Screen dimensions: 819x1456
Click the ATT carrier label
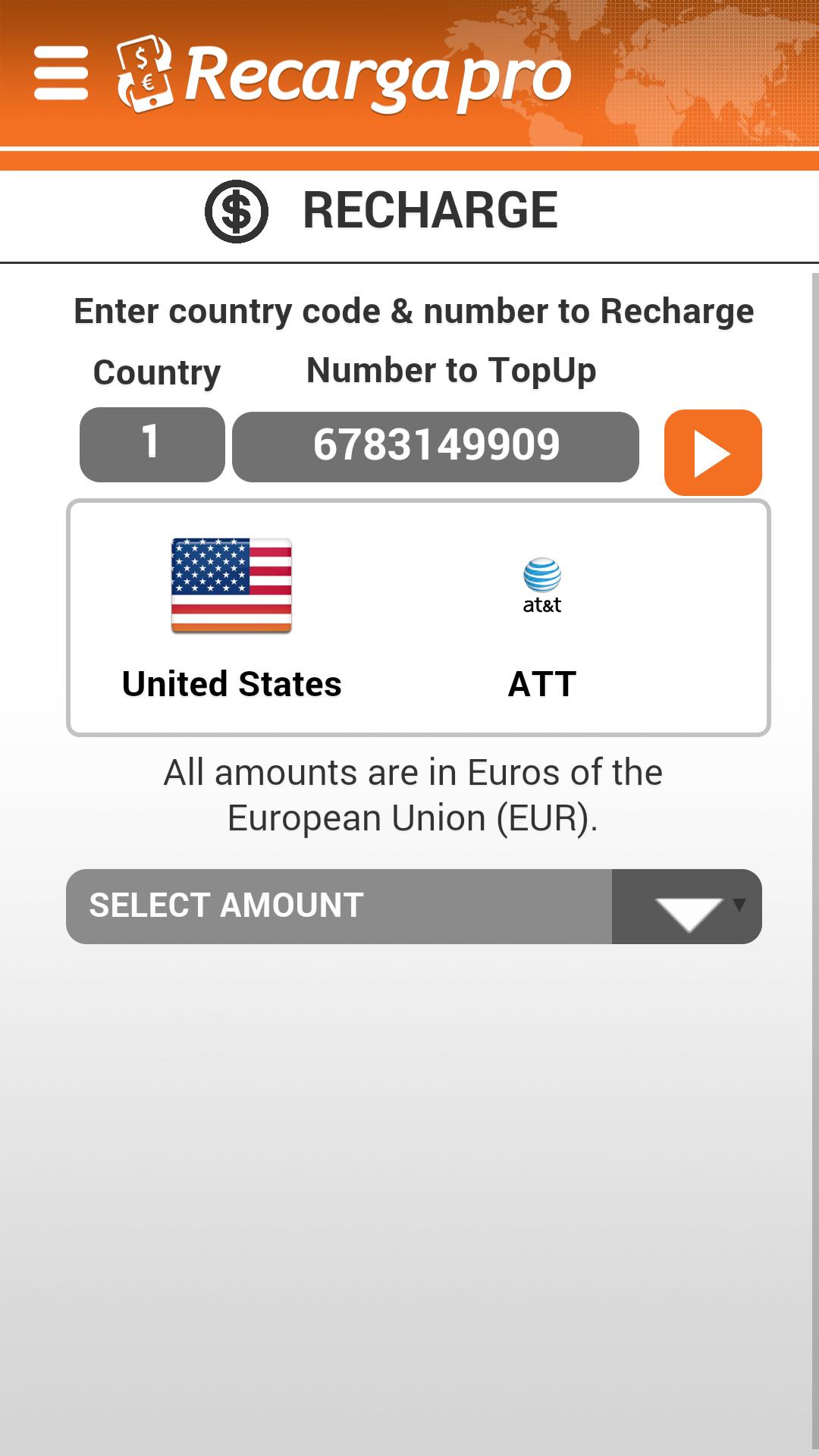543,682
